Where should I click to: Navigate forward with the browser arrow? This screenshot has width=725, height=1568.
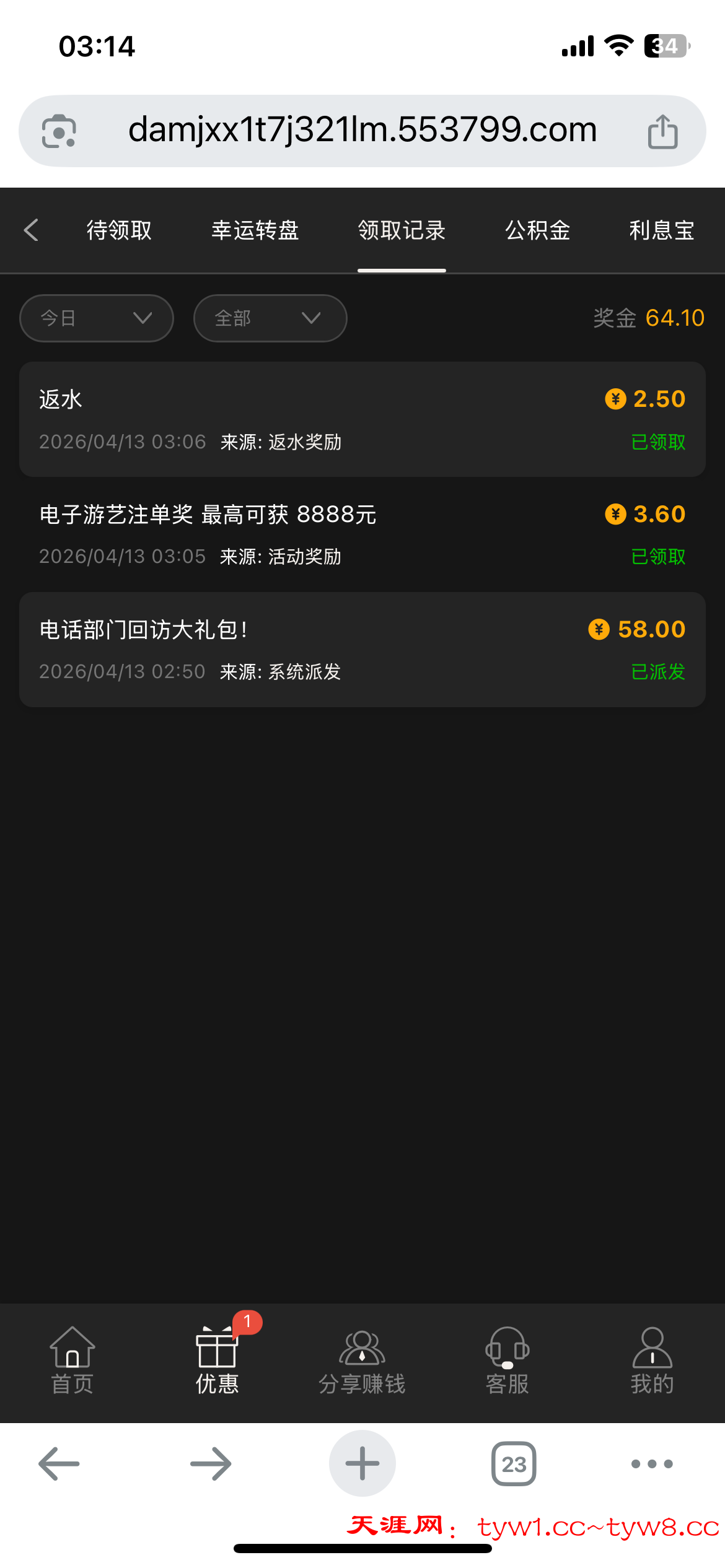211,1463
